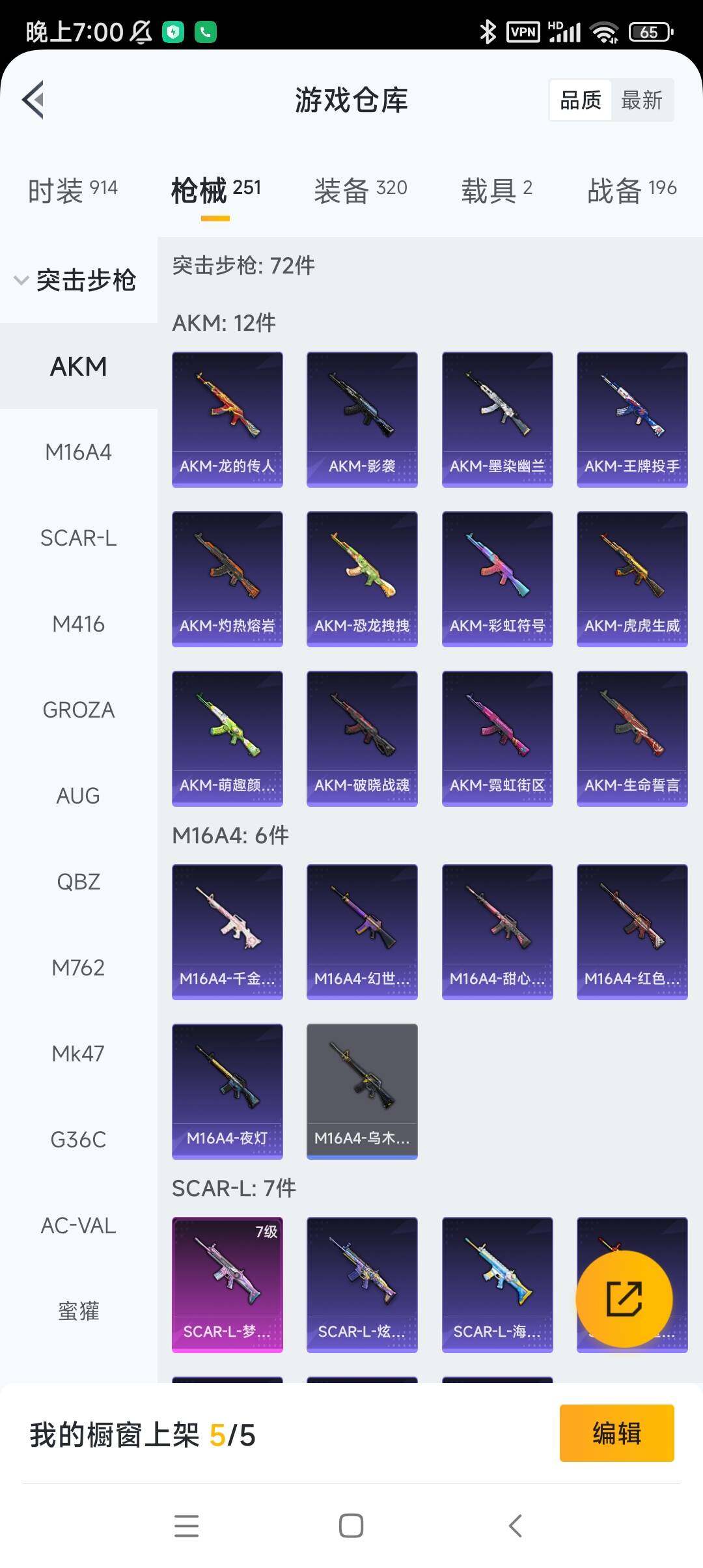Switch to the 装备 tab
Image resolution: width=703 pixels, height=1568 pixels.
[360, 190]
